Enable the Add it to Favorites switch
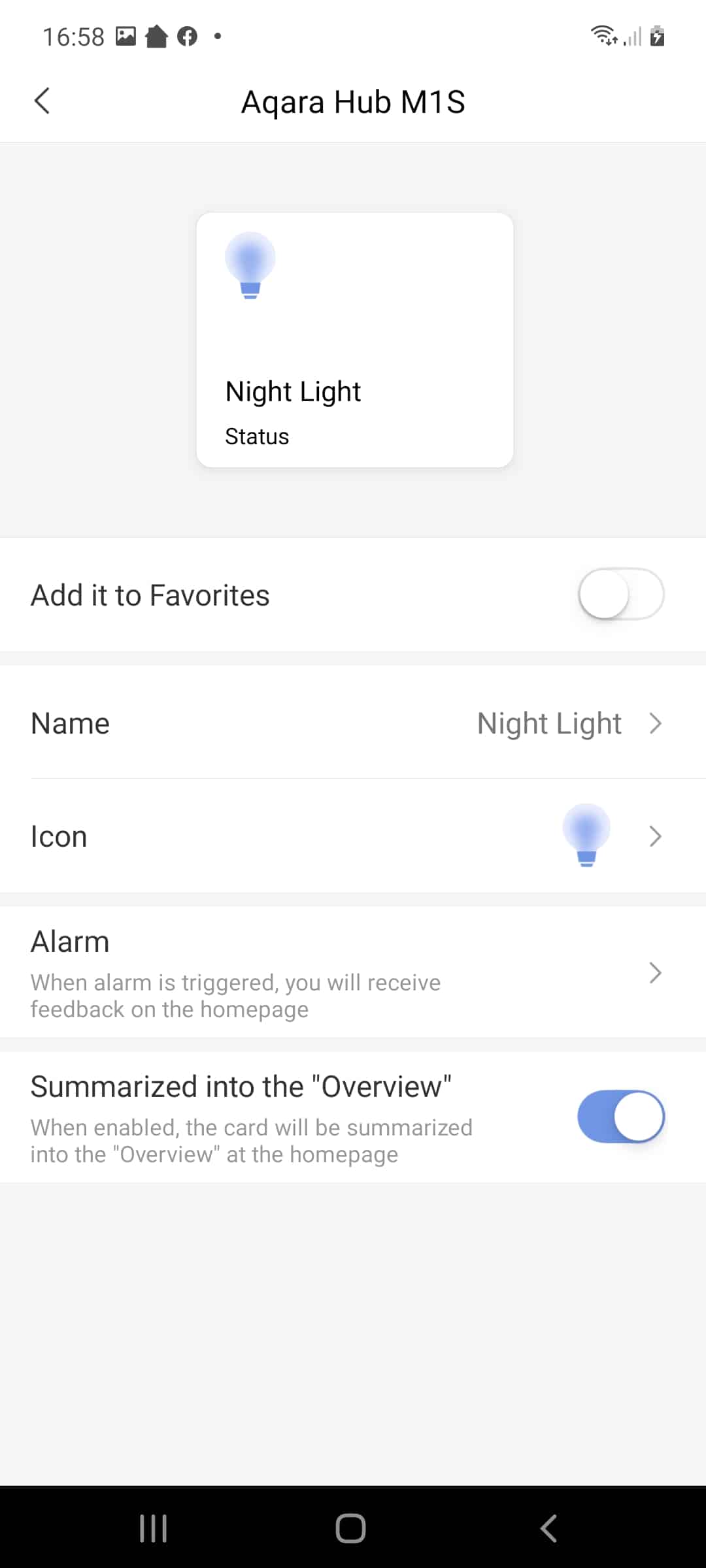 click(621, 594)
